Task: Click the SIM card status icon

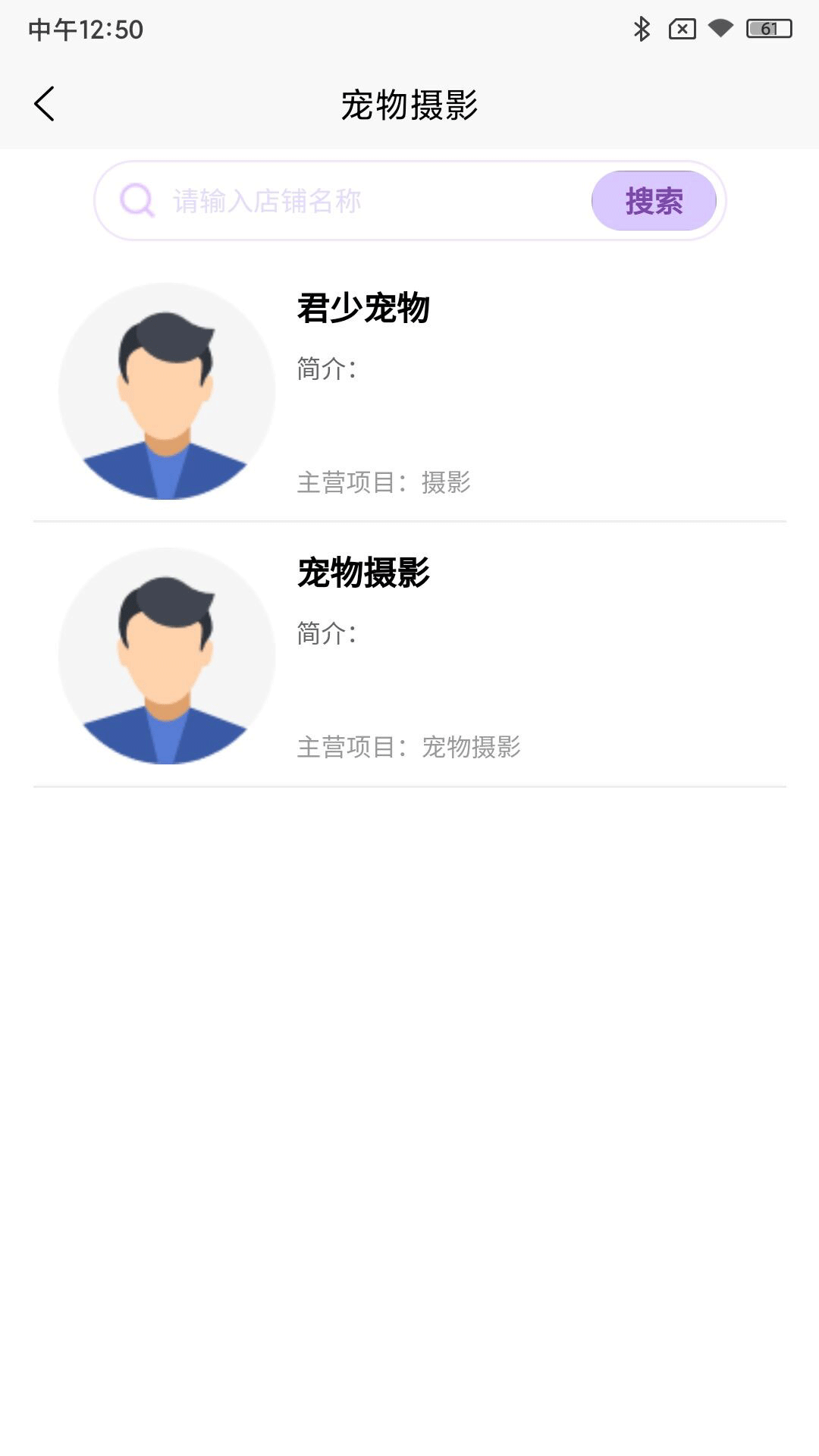Action: coord(681,29)
